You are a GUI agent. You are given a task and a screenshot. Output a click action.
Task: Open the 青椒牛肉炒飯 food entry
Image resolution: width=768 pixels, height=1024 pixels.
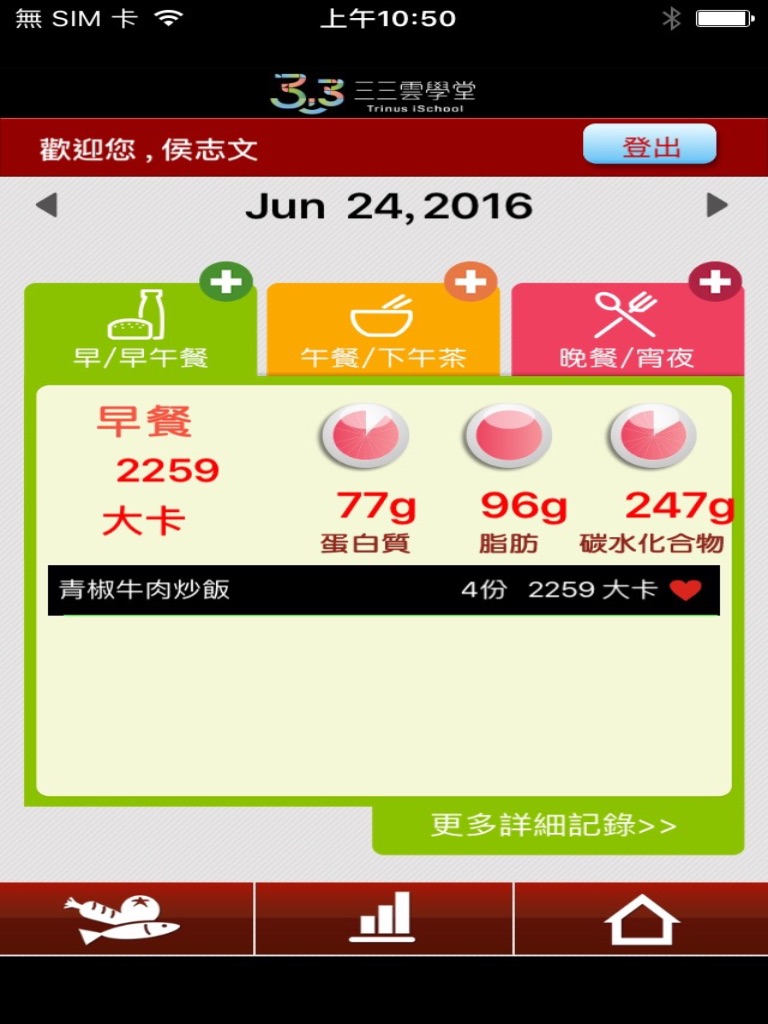coord(383,590)
